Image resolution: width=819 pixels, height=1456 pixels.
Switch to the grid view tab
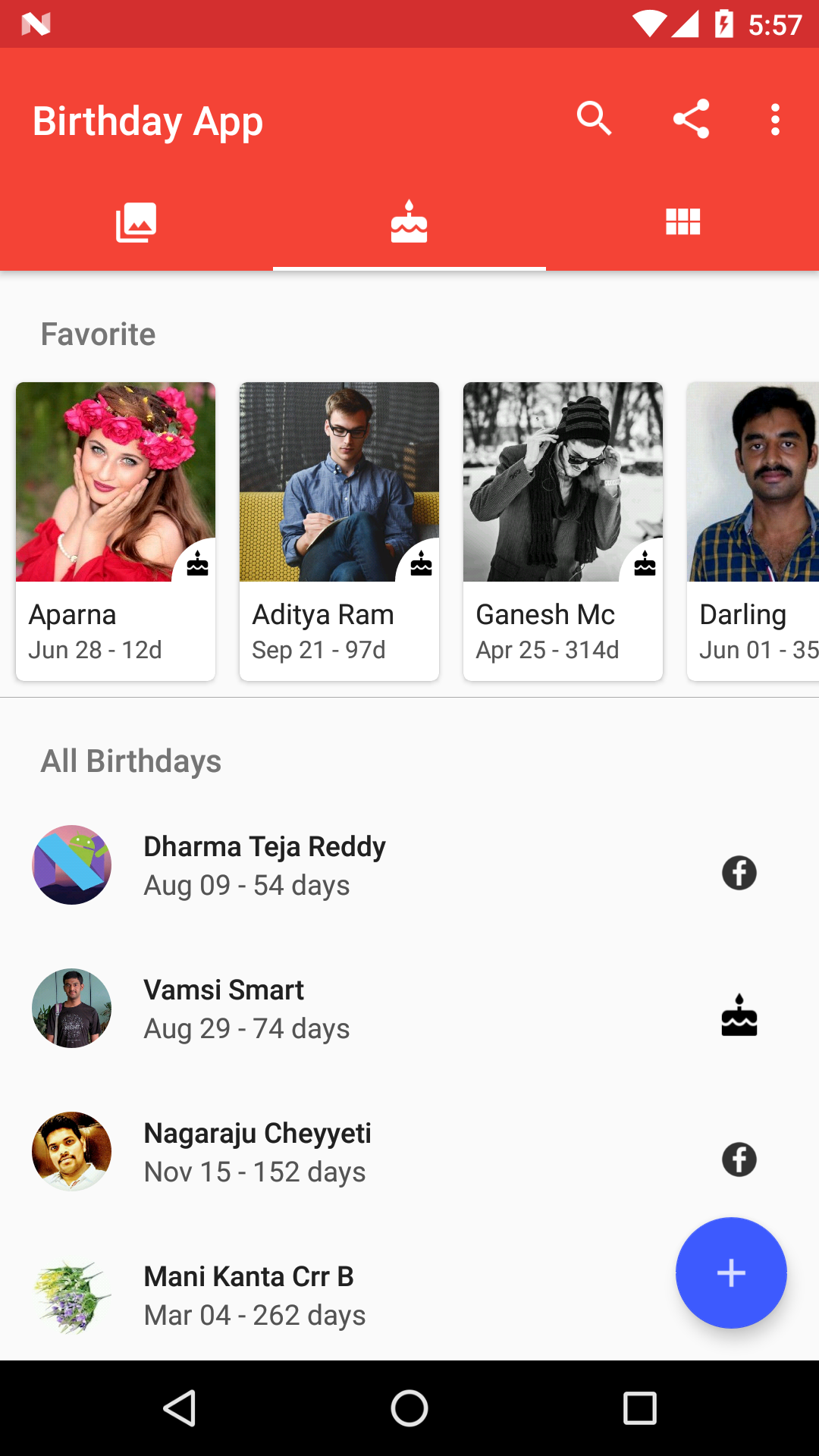(682, 221)
